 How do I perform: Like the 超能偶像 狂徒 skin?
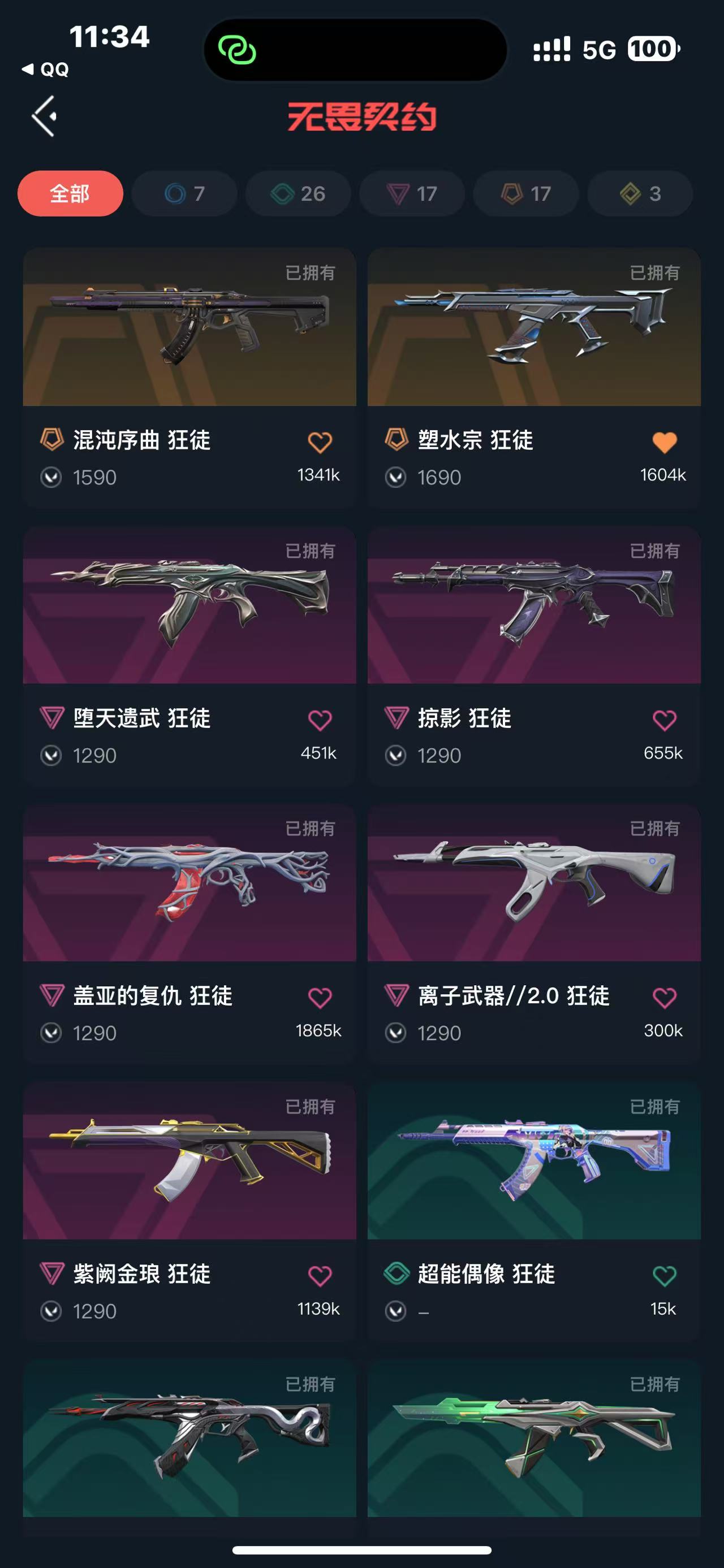click(664, 1276)
